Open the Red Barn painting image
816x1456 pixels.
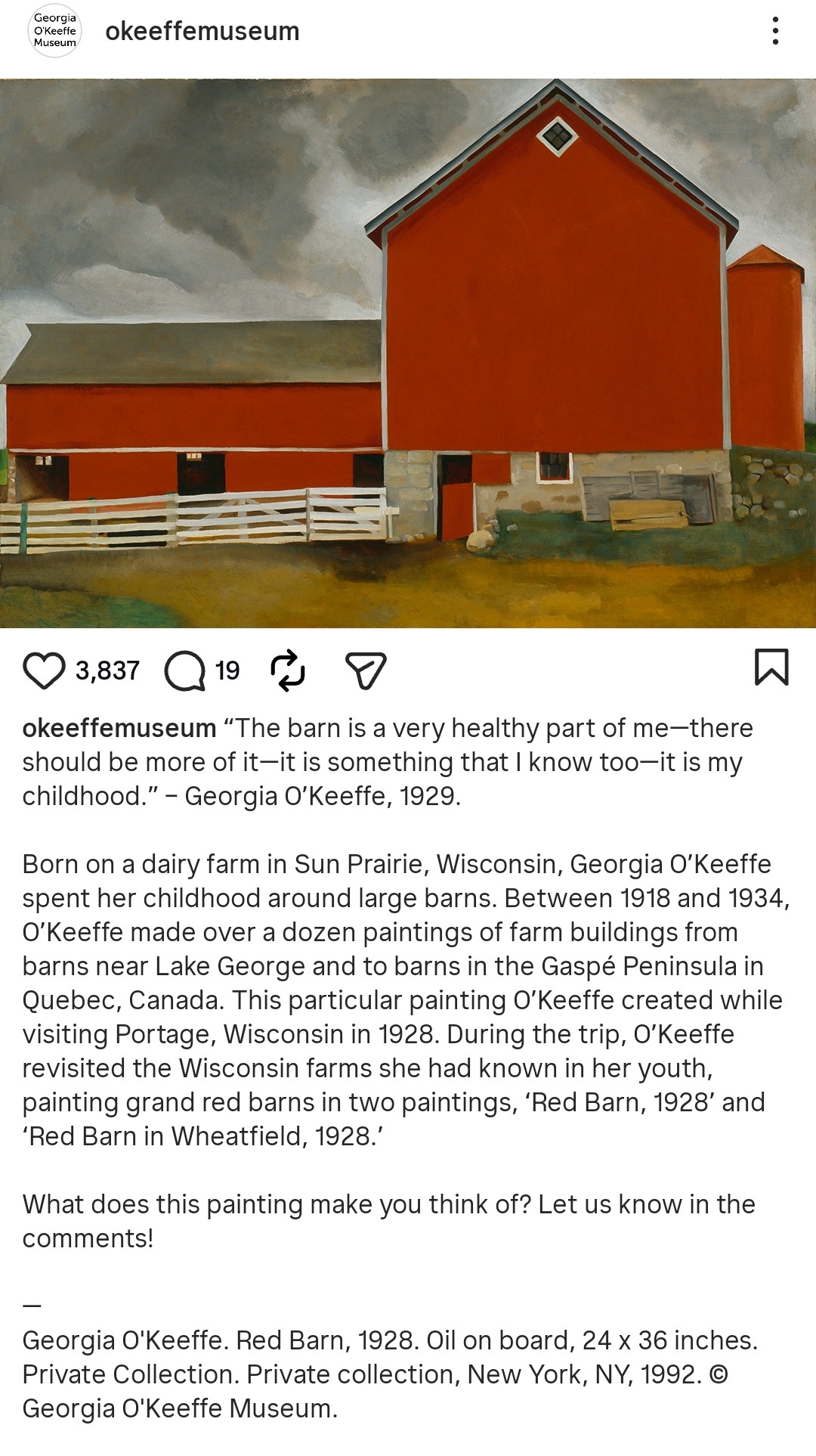click(408, 353)
